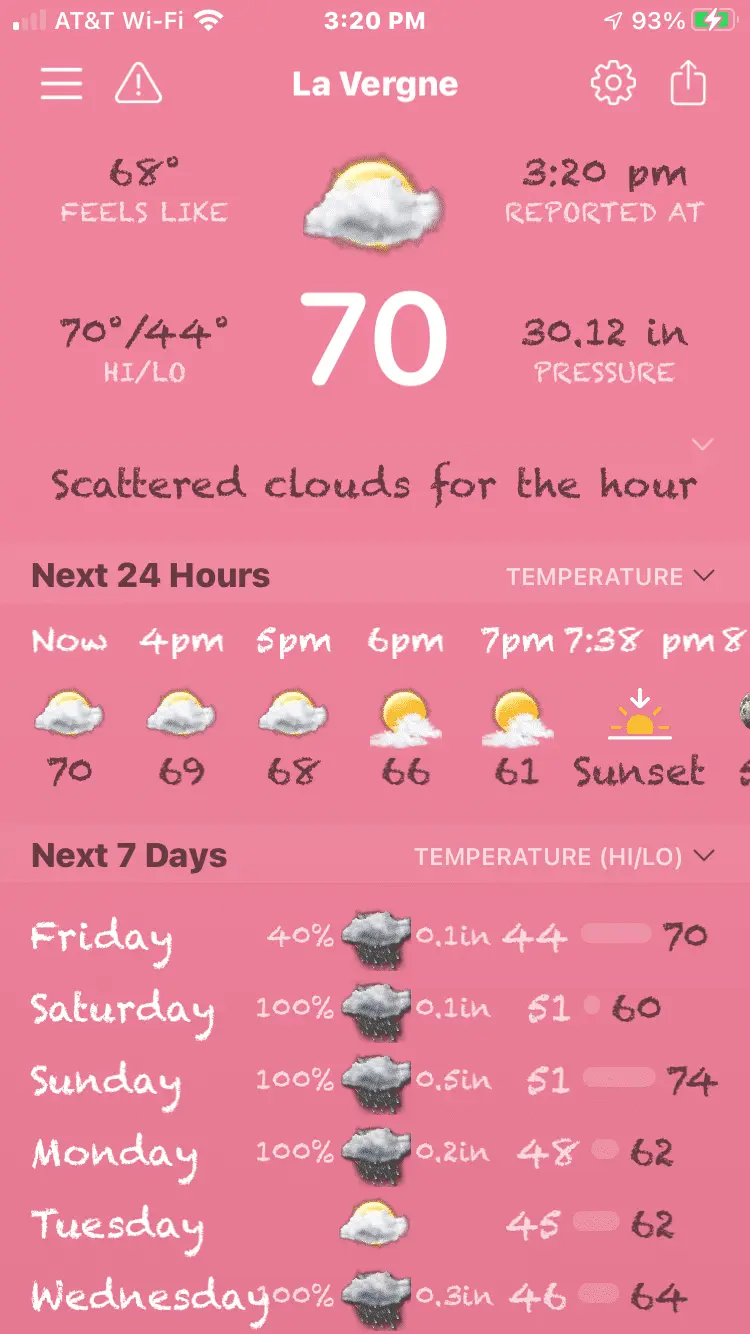This screenshot has height=1334, width=750.
Task: Open Friday's forecast details
Action: [375, 937]
